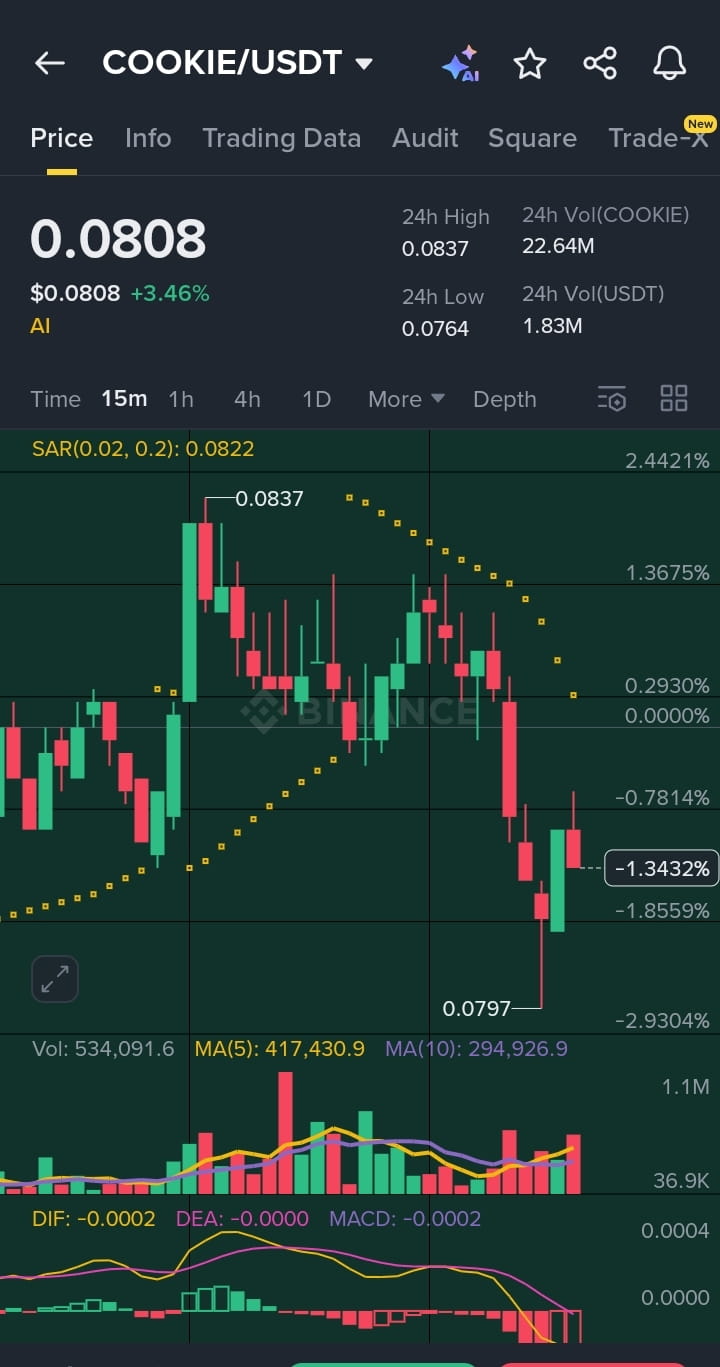Screen dimensions: 720x1367
Task: Open the chart indicator settings icon
Action: pyautogui.click(x=611, y=399)
